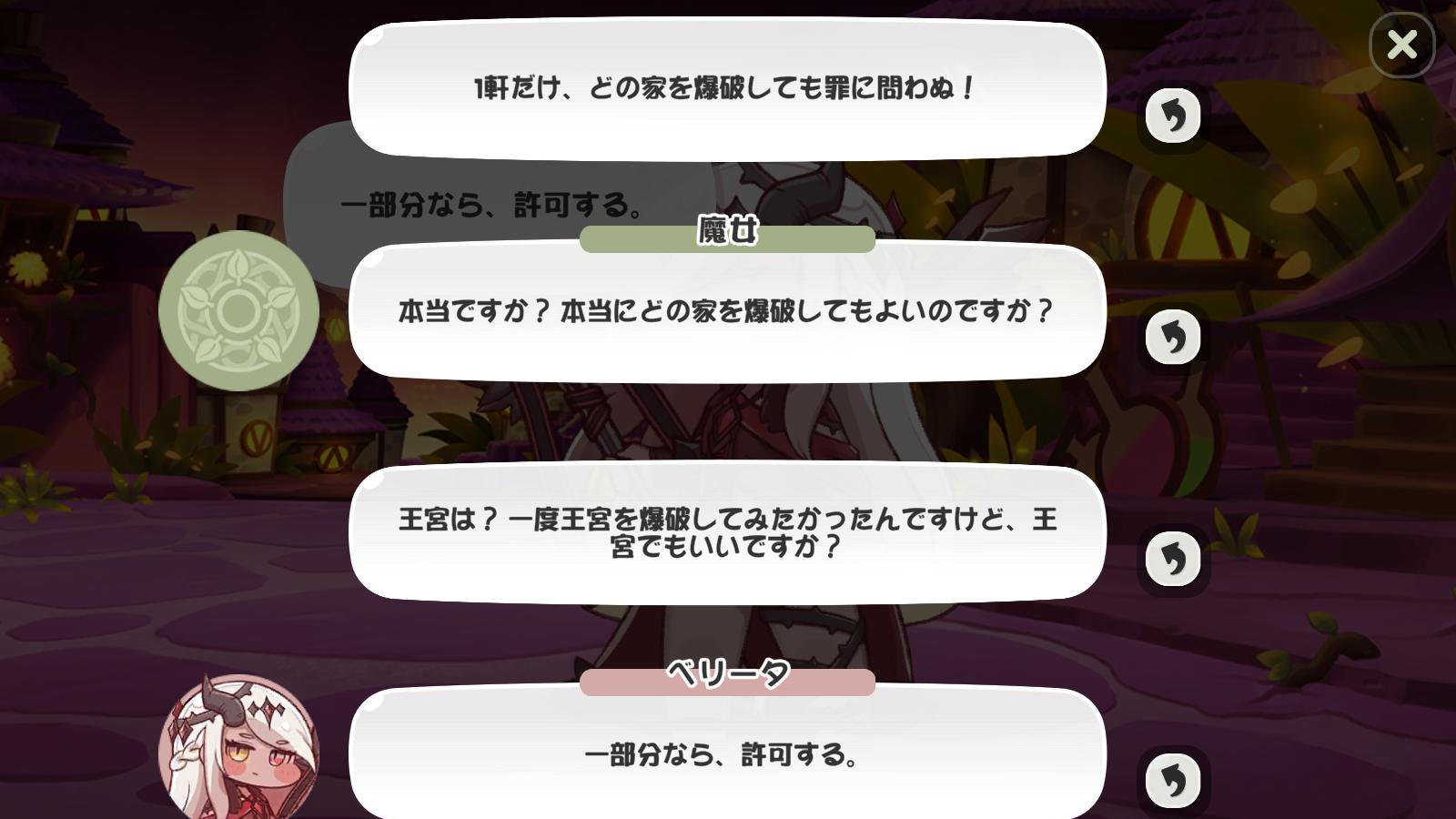Replay the line '本当ですか？本当にどの家を…'
The width and height of the screenshot is (1456, 819).
tap(1172, 339)
